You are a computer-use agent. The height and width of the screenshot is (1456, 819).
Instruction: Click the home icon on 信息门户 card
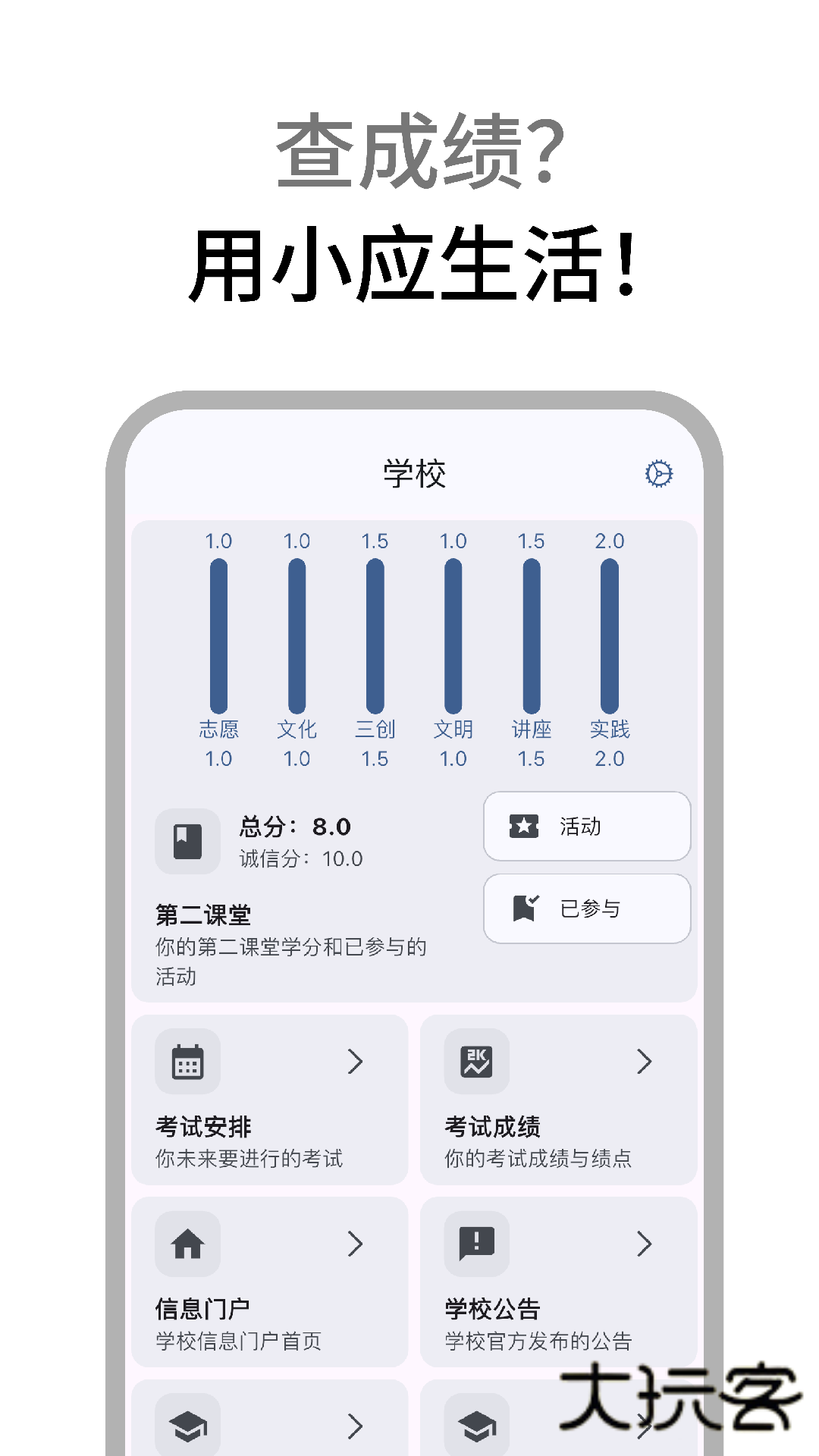pyautogui.click(x=187, y=1243)
